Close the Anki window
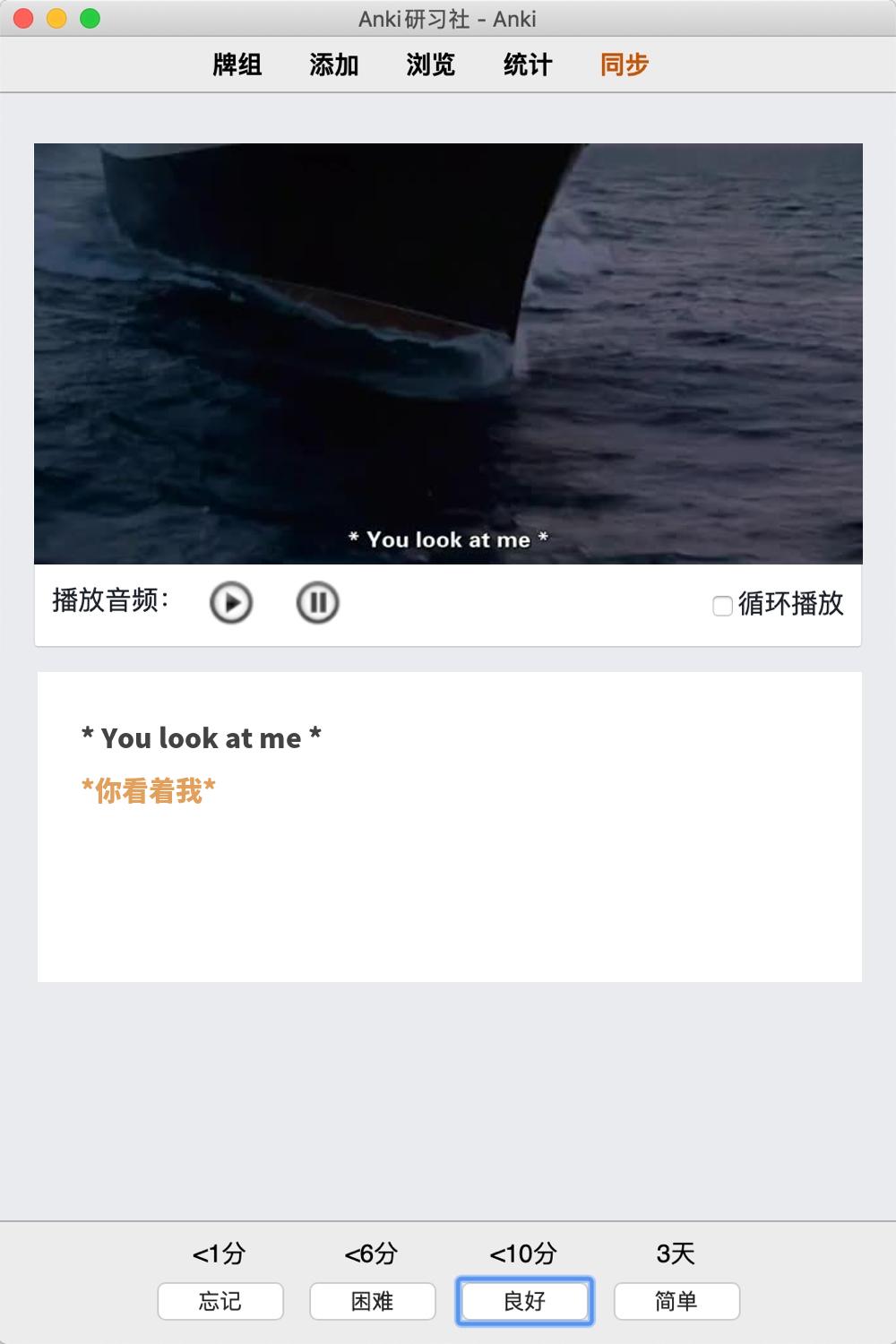This screenshot has width=896, height=1344. pyautogui.click(x=24, y=18)
